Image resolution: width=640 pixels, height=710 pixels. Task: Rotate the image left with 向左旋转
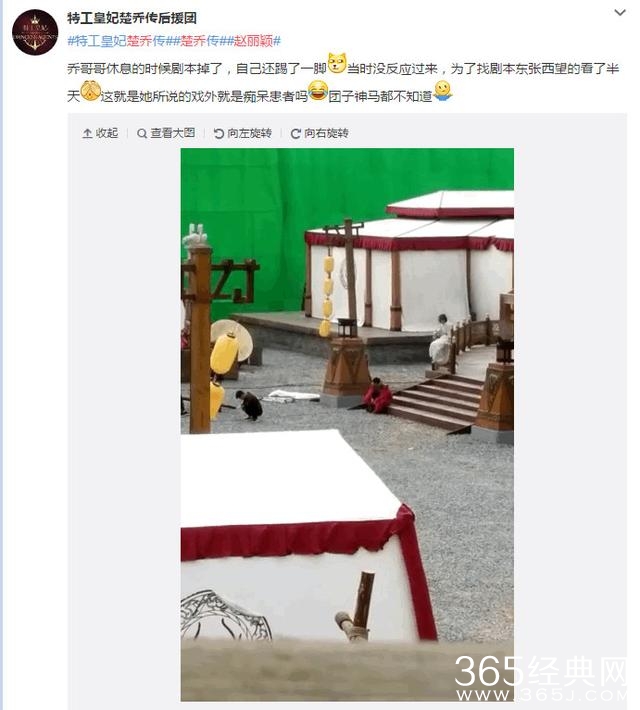click(x=243, y=133)
